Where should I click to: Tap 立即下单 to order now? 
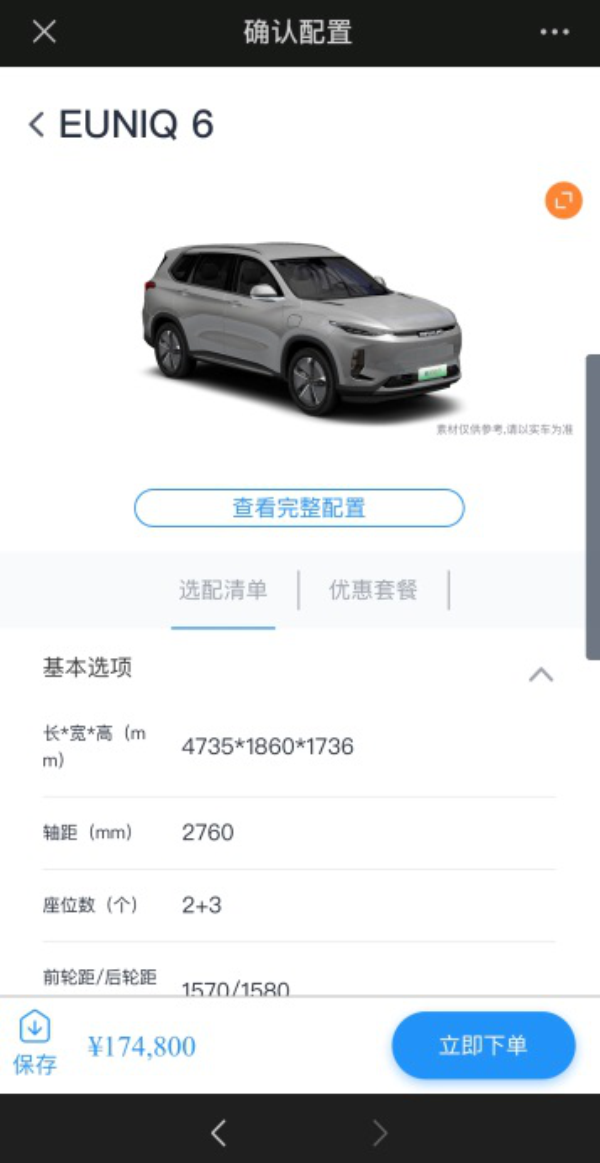[483, 1046]
